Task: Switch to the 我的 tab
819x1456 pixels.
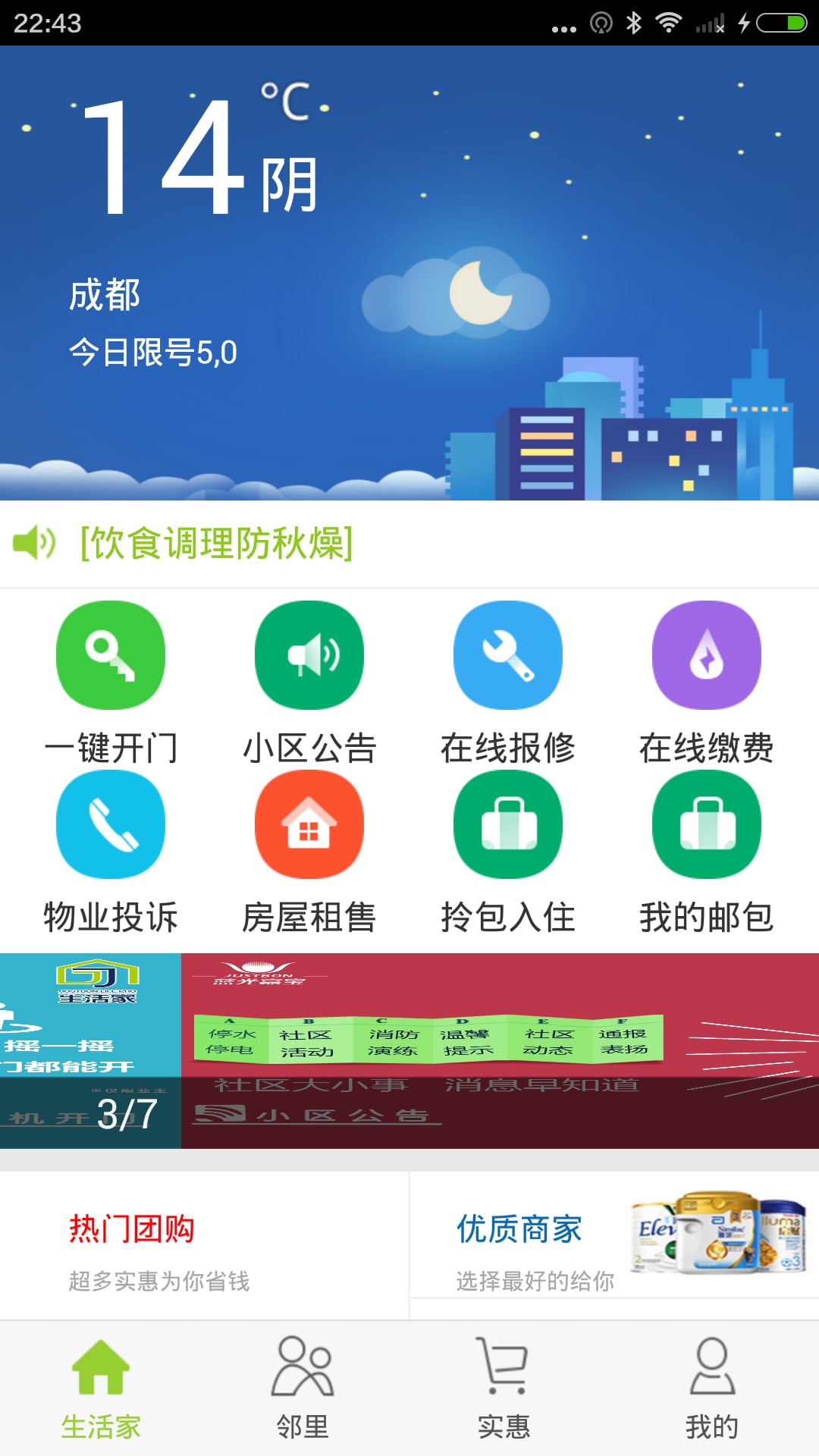Action: coord(712,1389)
